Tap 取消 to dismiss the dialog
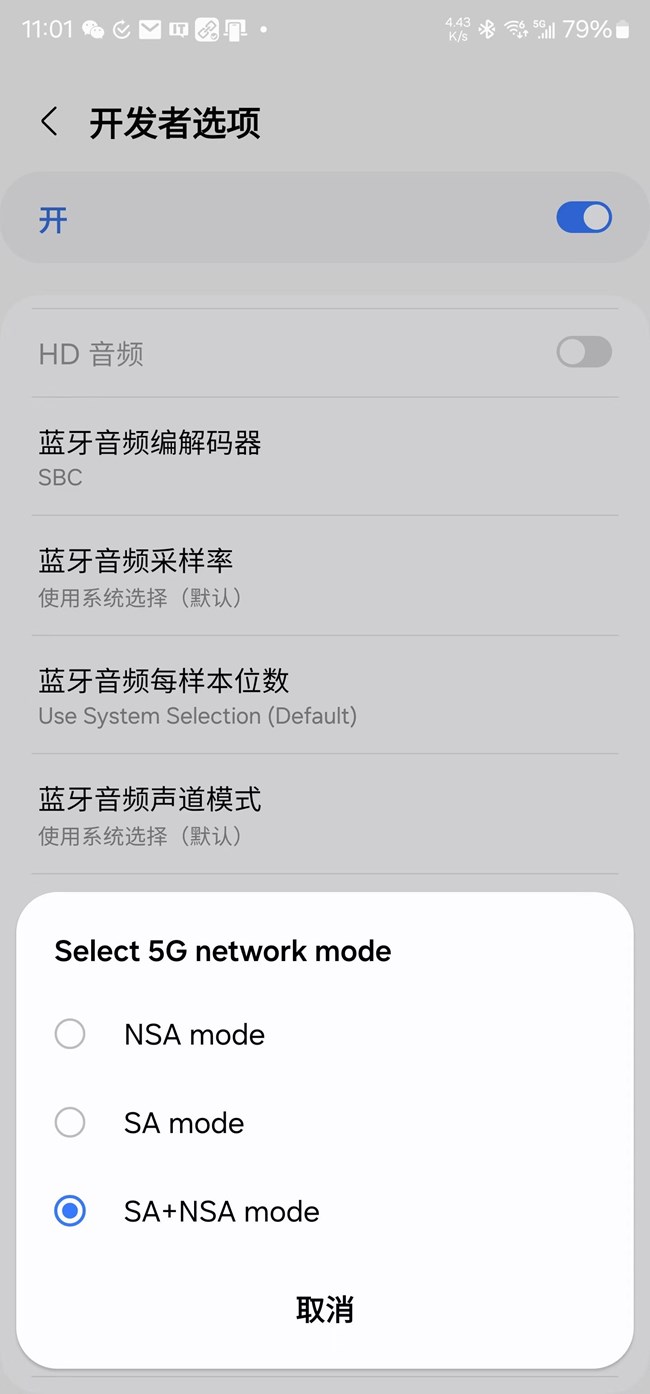Viewport: 650px width, 1394px height. (325, 1309)
